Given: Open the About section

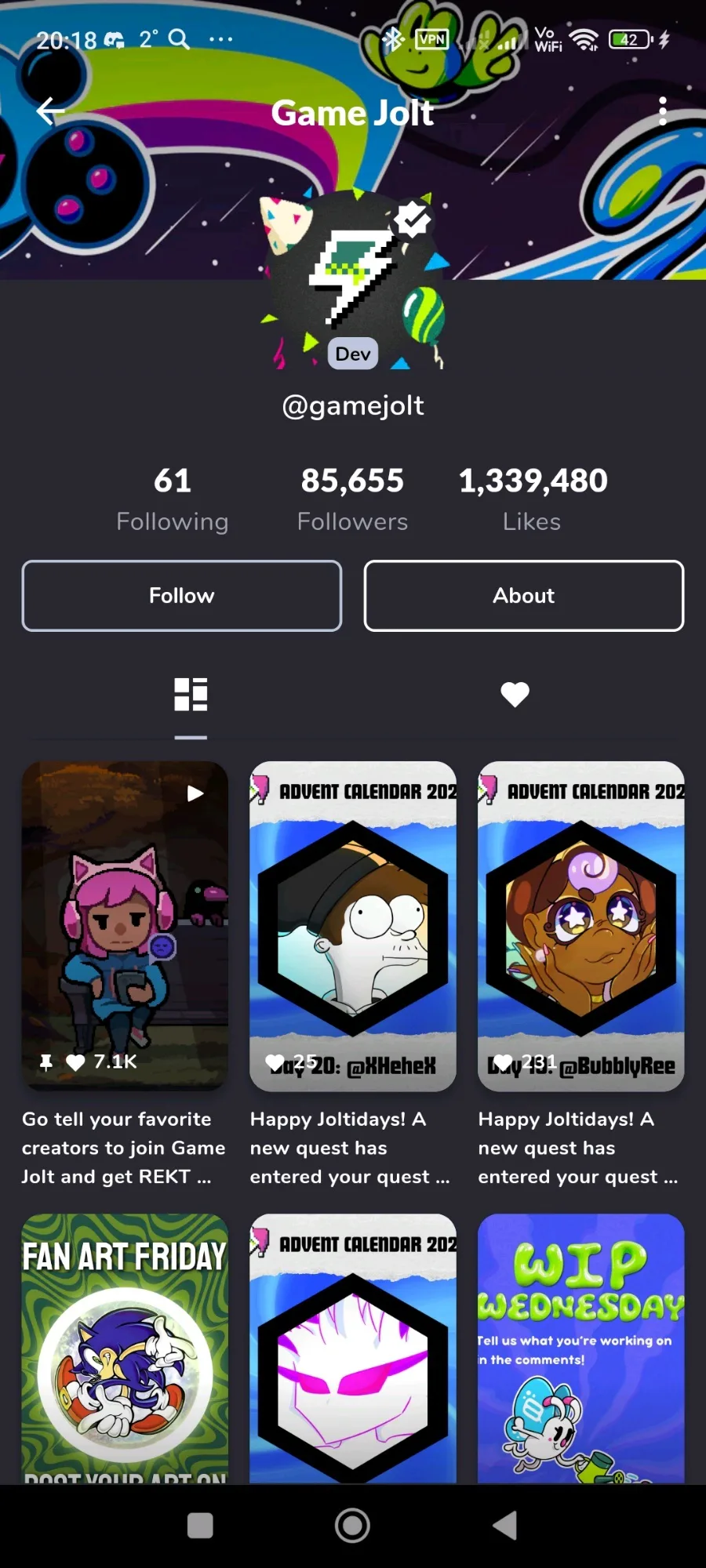Looking at the screenshot, I should [x=524, y=596].
